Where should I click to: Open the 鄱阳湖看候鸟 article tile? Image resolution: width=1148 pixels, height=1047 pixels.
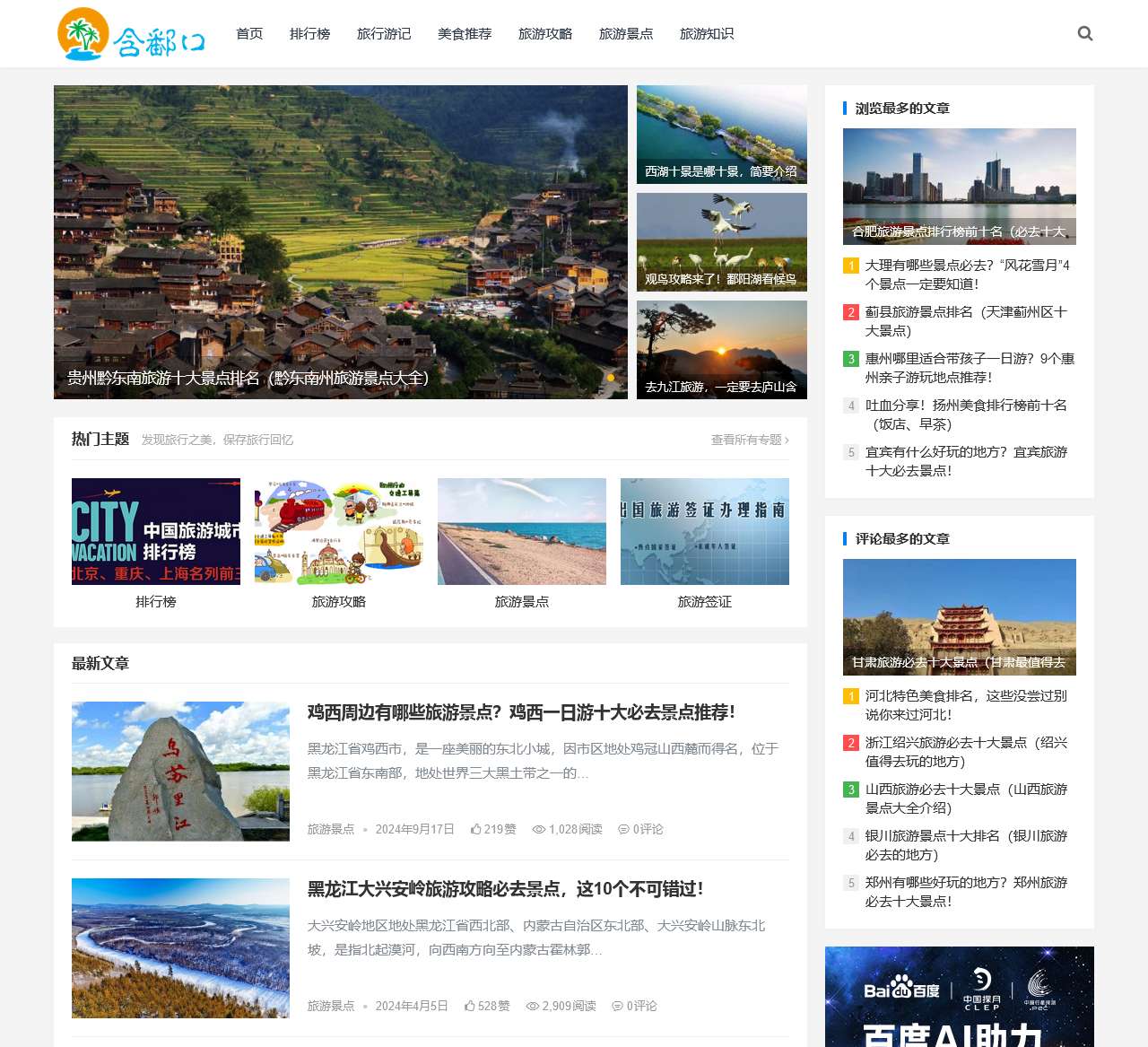[721, 242]
